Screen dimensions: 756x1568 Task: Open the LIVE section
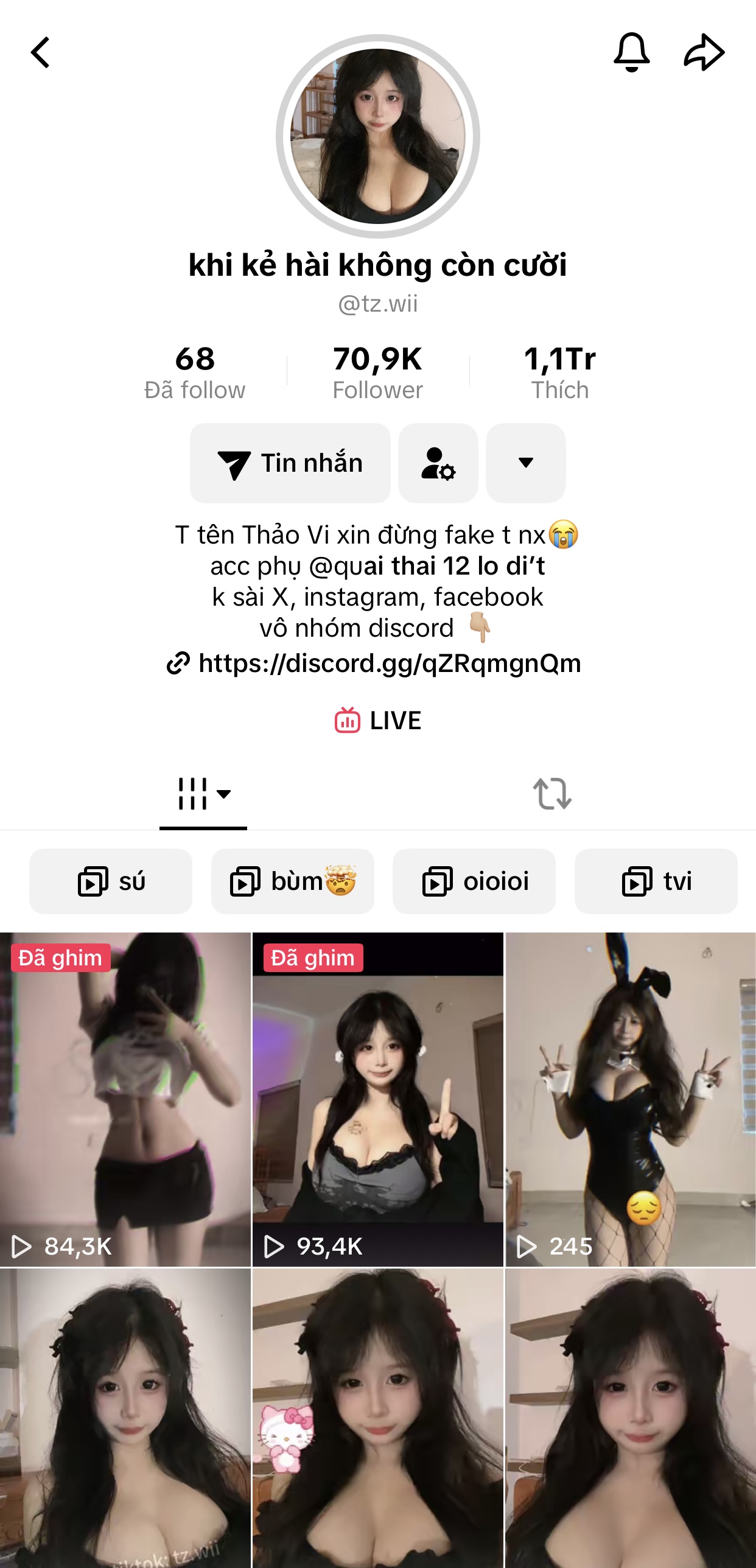(x=378, y=721)
